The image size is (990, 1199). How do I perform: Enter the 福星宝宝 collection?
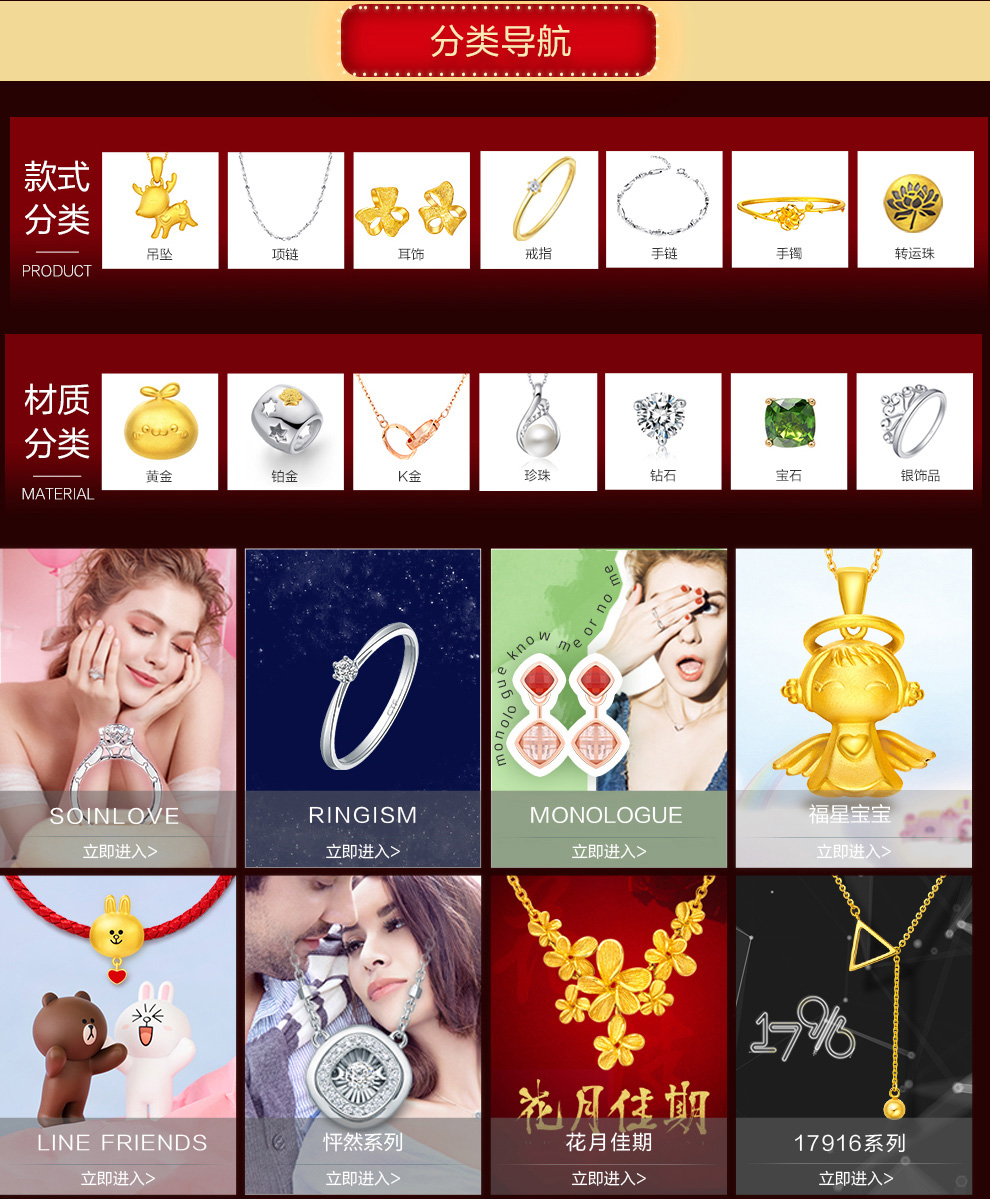point(853,708)
